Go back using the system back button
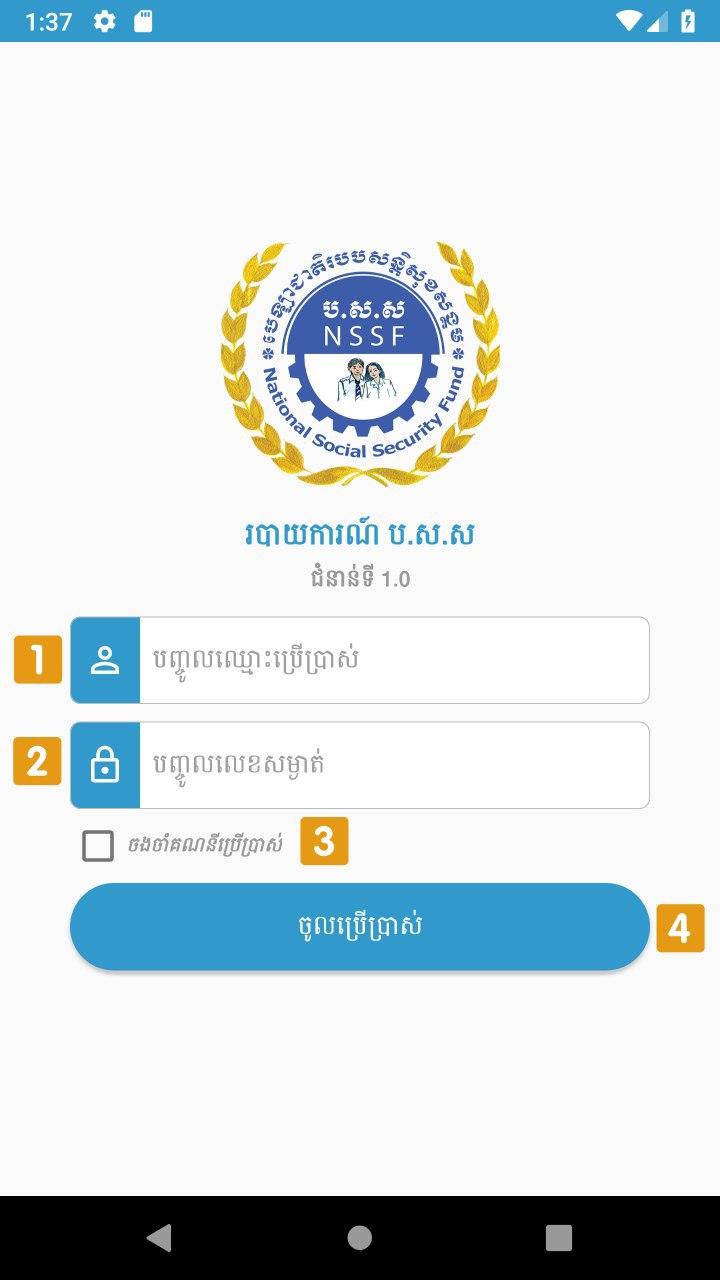 click(x=159, y=1238)
